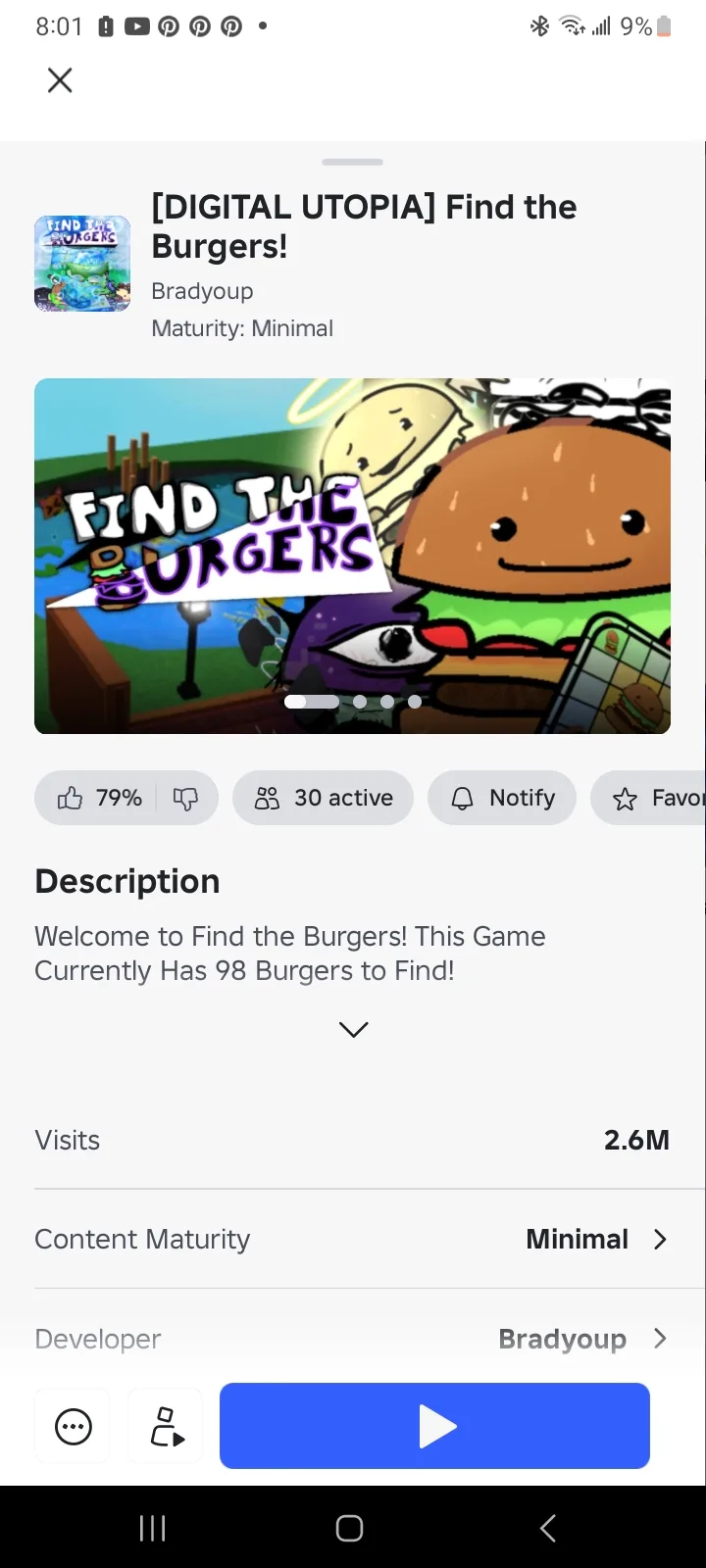The image size is (706, 1568).
Task: Close the game details page
Action: pyautogui.click(x=60, y=80)
